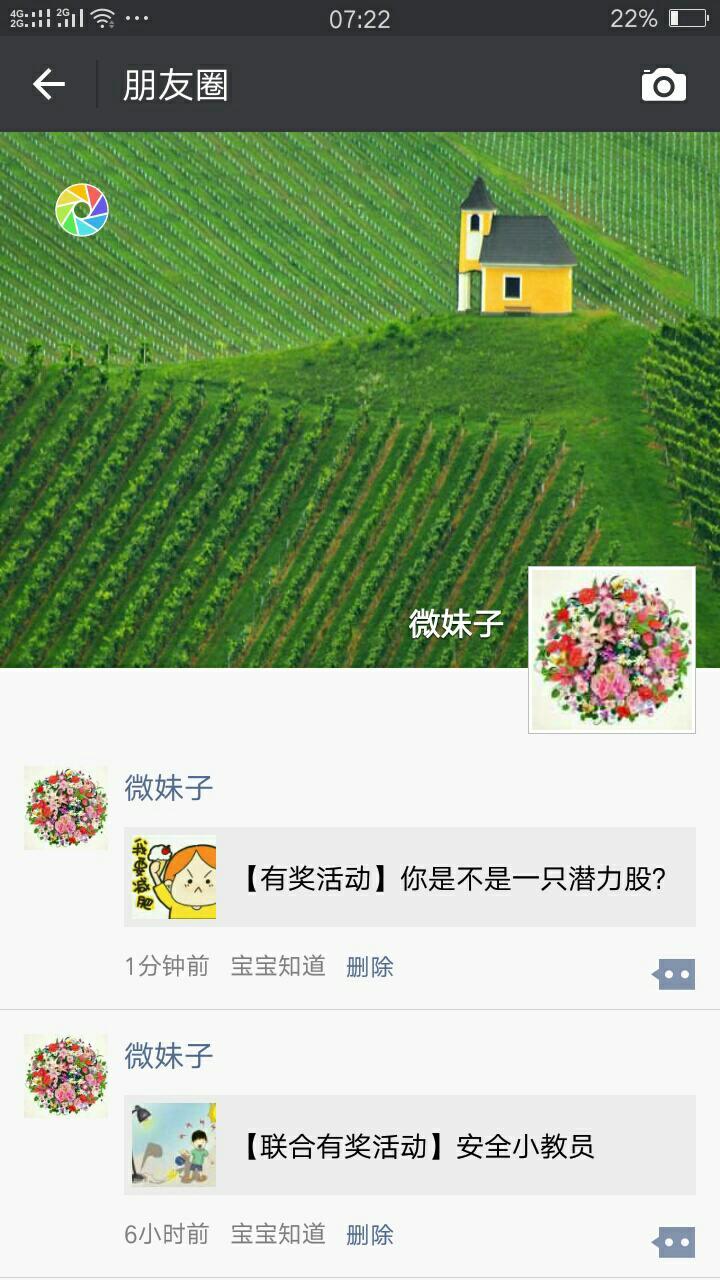Image resolution: width=720 pixels, height=1280 pixels.
Task: Open 微妹子's avatar beside the 安全小教员 post
Action: tap(66, 1076)
